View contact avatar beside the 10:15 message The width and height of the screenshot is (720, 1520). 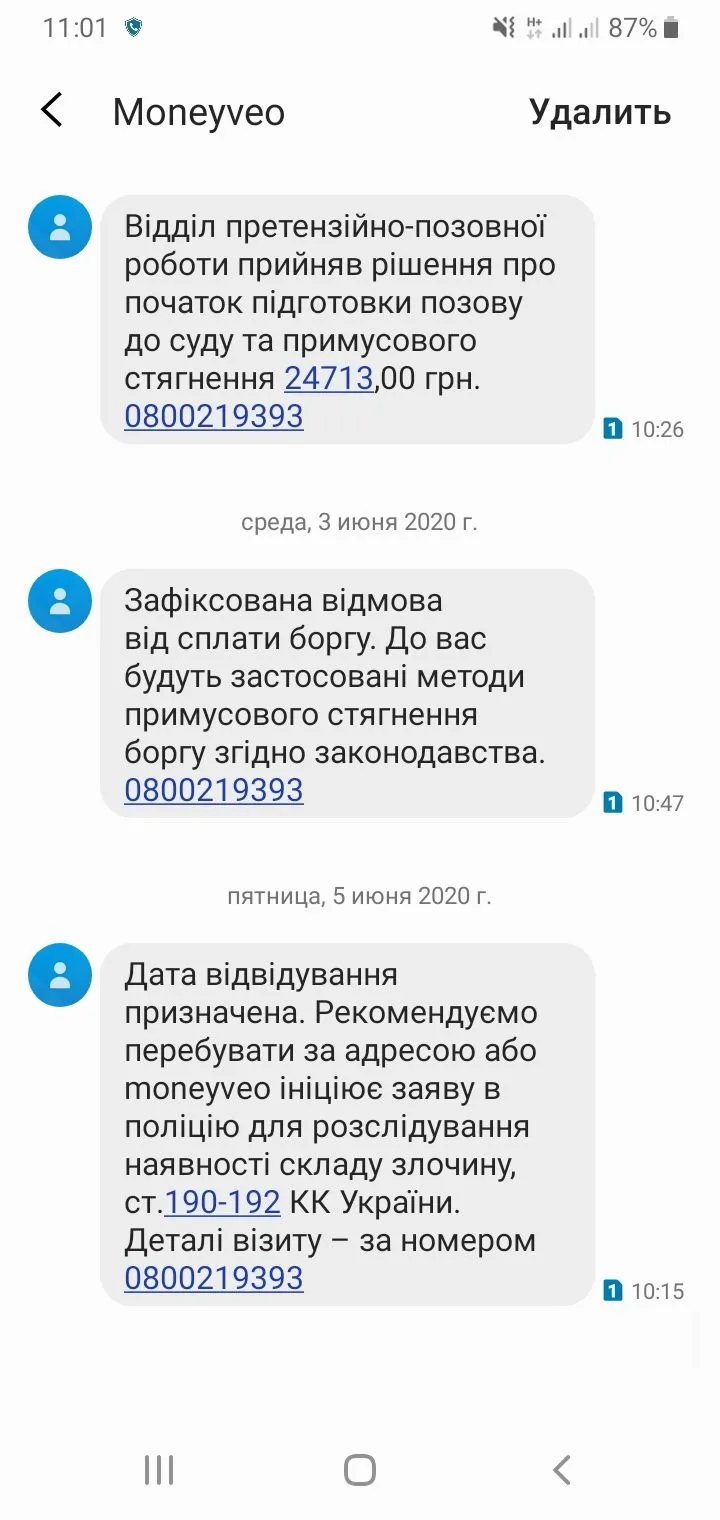(x=60, y=975)
